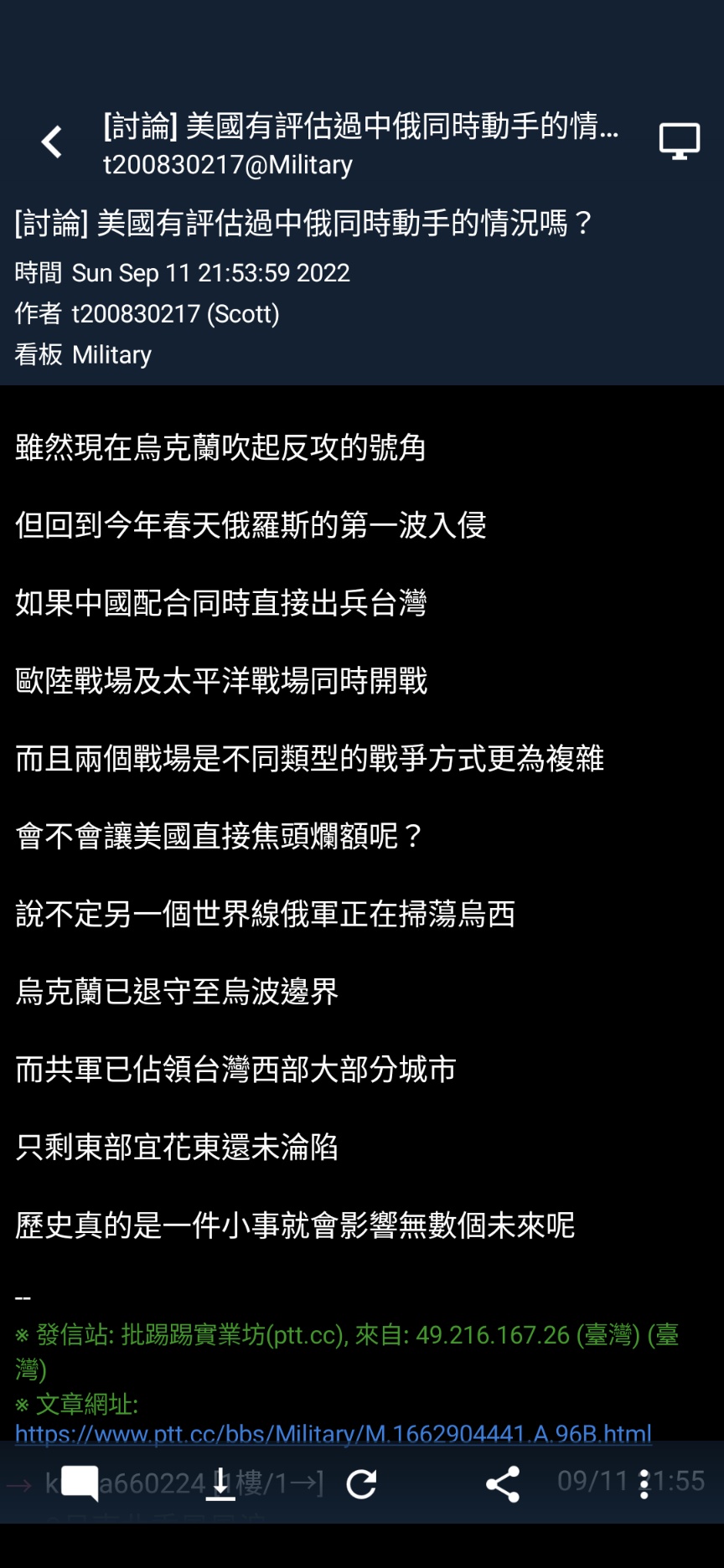Go back using the top-left arrow
724x1568 pixels.
52,142
